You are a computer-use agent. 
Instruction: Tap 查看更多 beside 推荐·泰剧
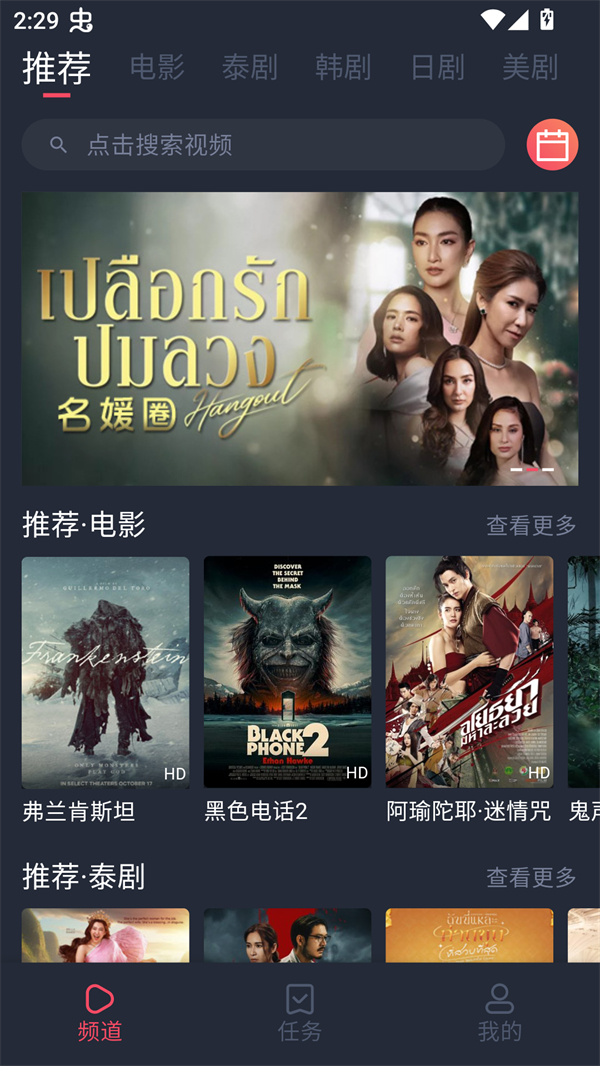tap(531, 877)
